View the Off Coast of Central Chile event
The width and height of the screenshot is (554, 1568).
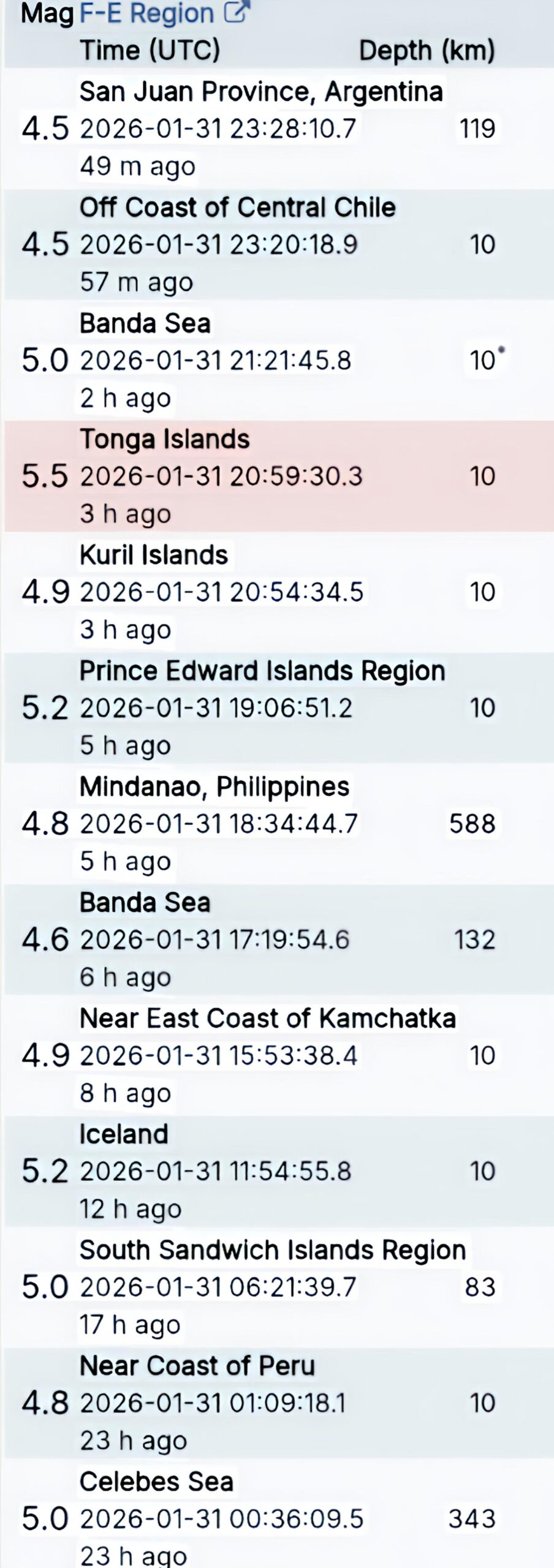pos(237,208)
